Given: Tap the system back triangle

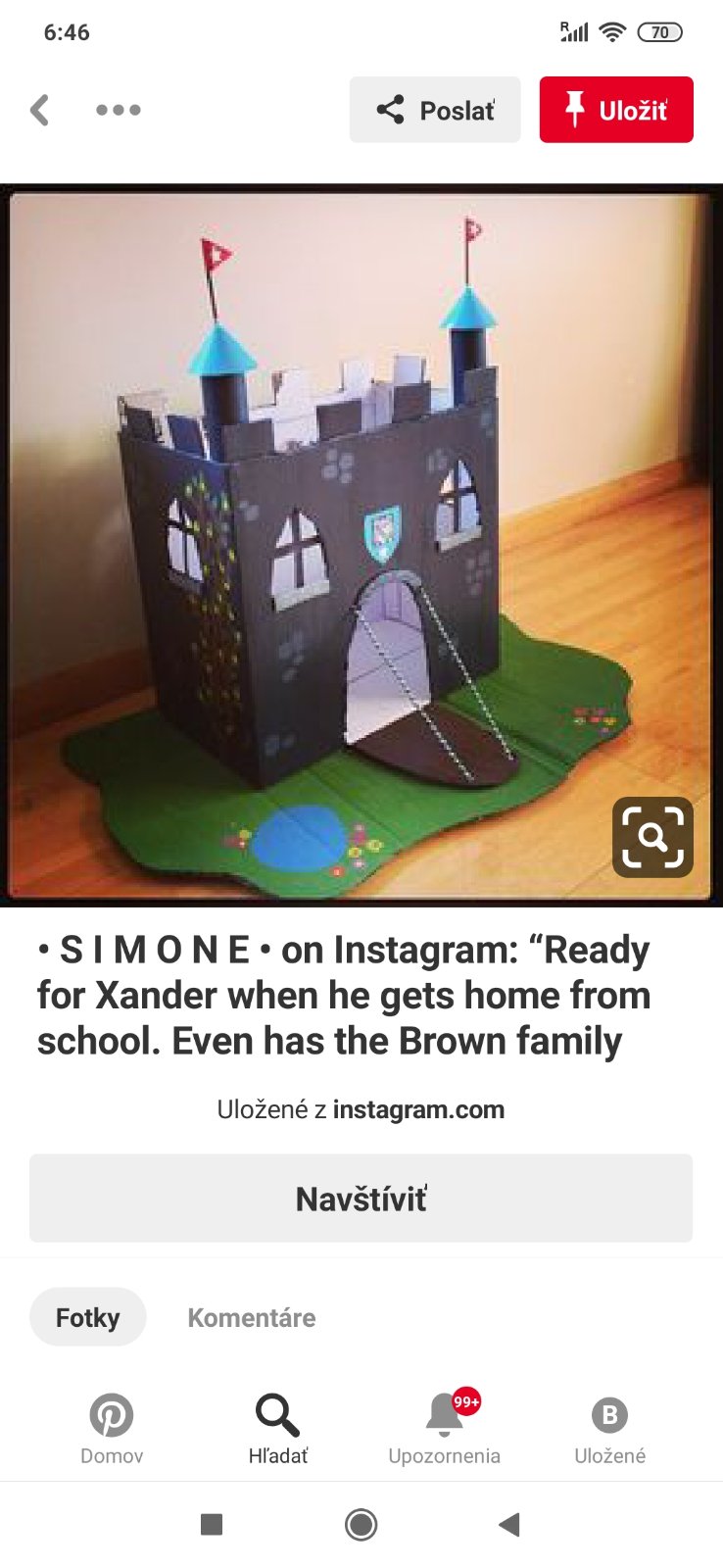Looking at the screenshot, I should [x=509, y=1524].
